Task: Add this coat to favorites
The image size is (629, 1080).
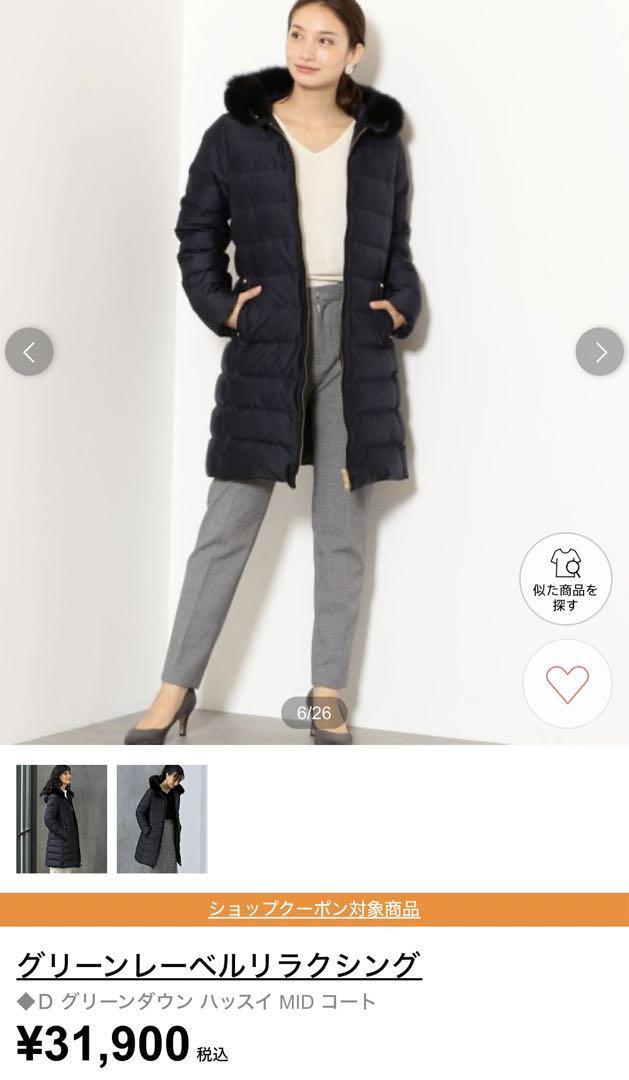Action: [566, 684]
